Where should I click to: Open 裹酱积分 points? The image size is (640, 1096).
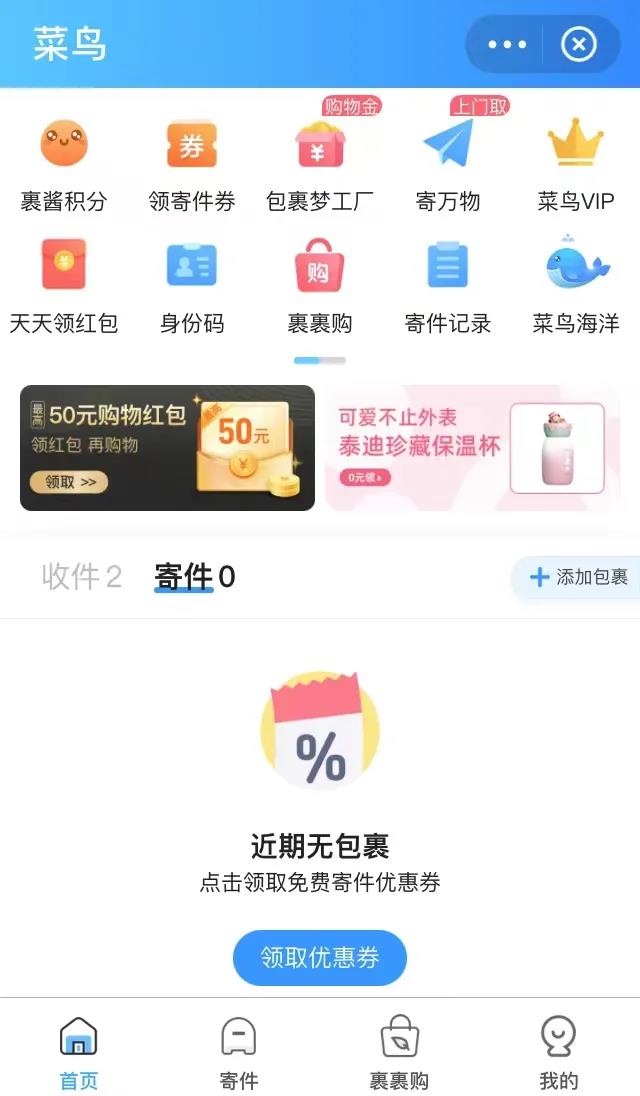coord(63,165)
